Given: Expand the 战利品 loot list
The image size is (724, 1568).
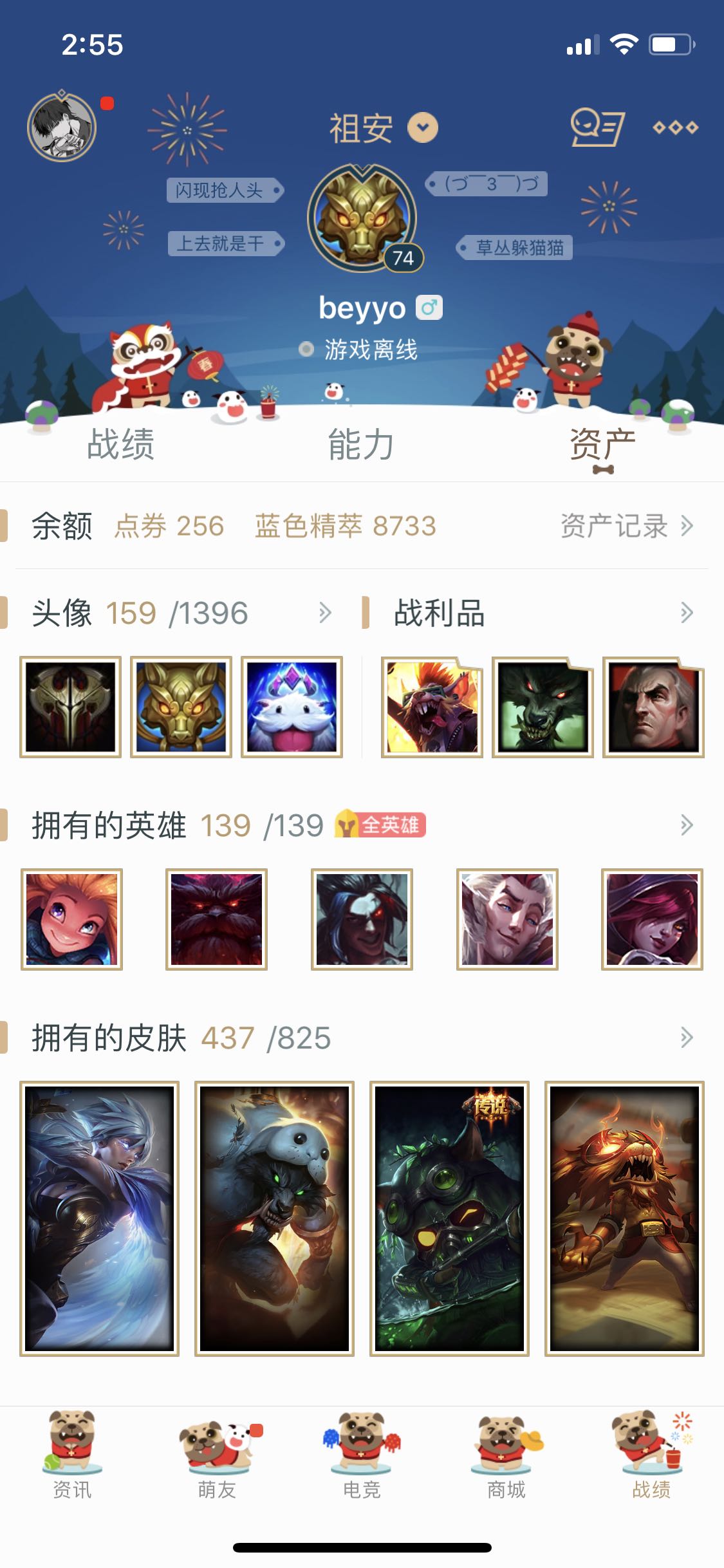Looking at the screenshot, I should pos(686,613).
